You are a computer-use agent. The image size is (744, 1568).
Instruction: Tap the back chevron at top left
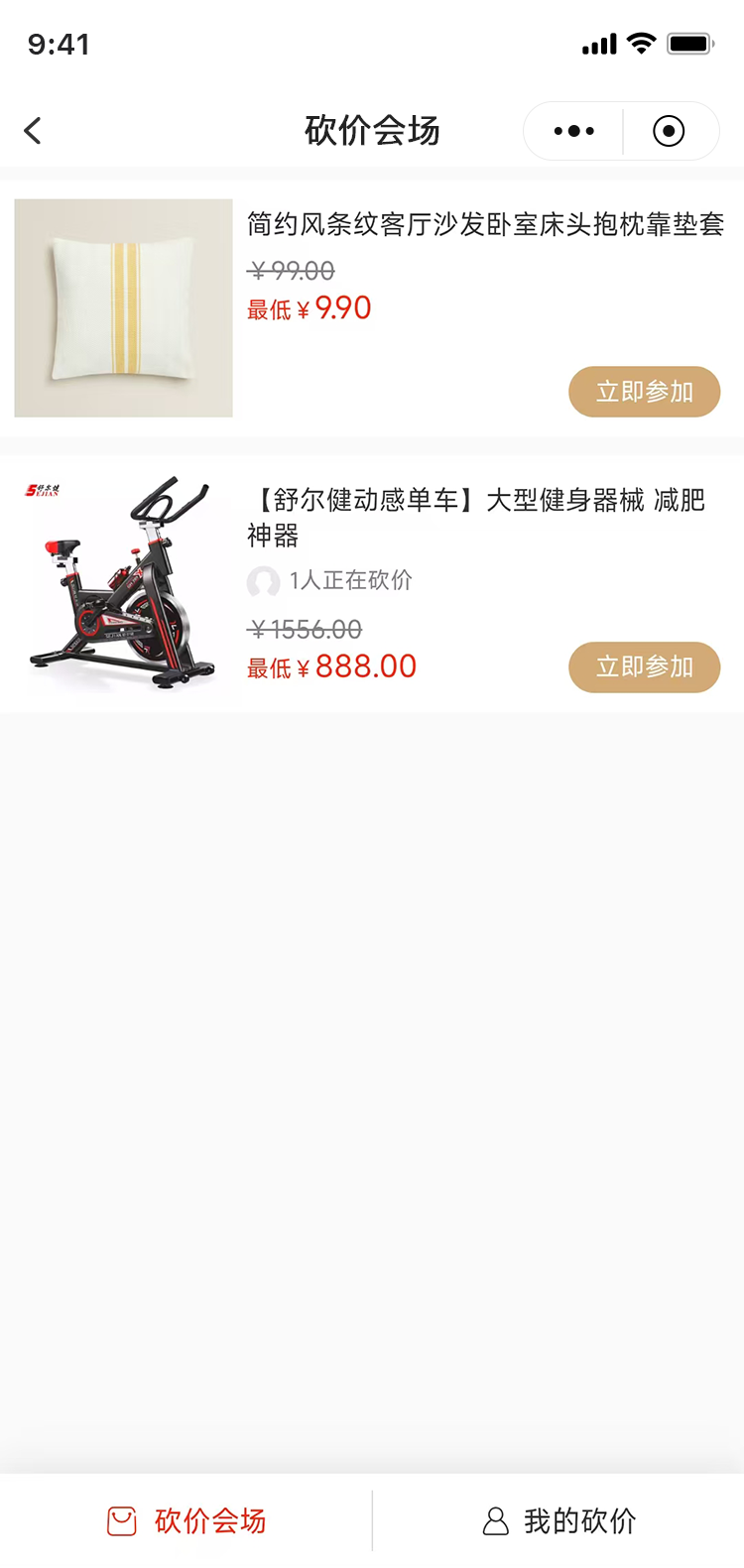pos(32,130)
